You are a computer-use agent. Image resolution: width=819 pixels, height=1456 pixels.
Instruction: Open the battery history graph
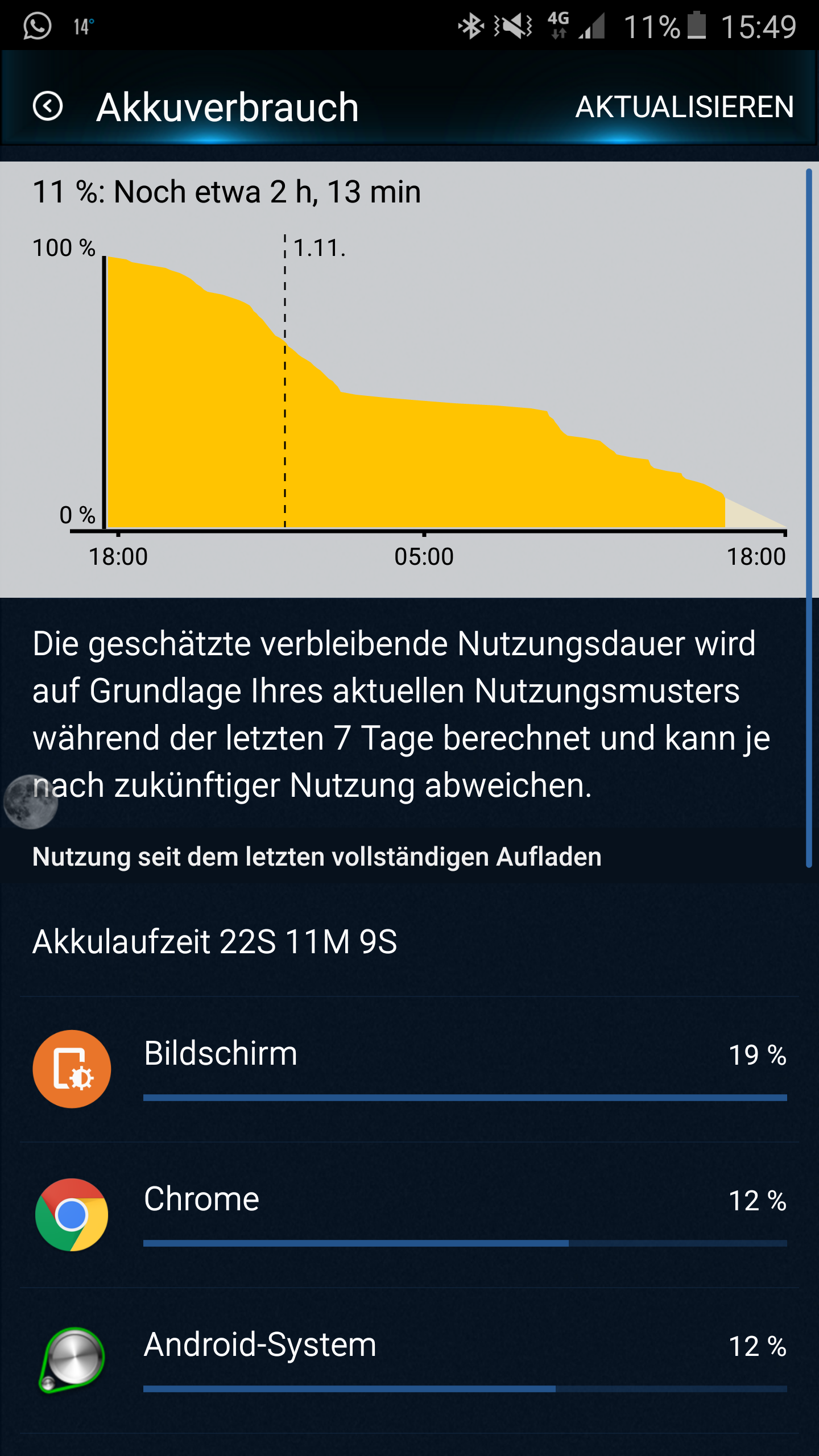[409, 379]
